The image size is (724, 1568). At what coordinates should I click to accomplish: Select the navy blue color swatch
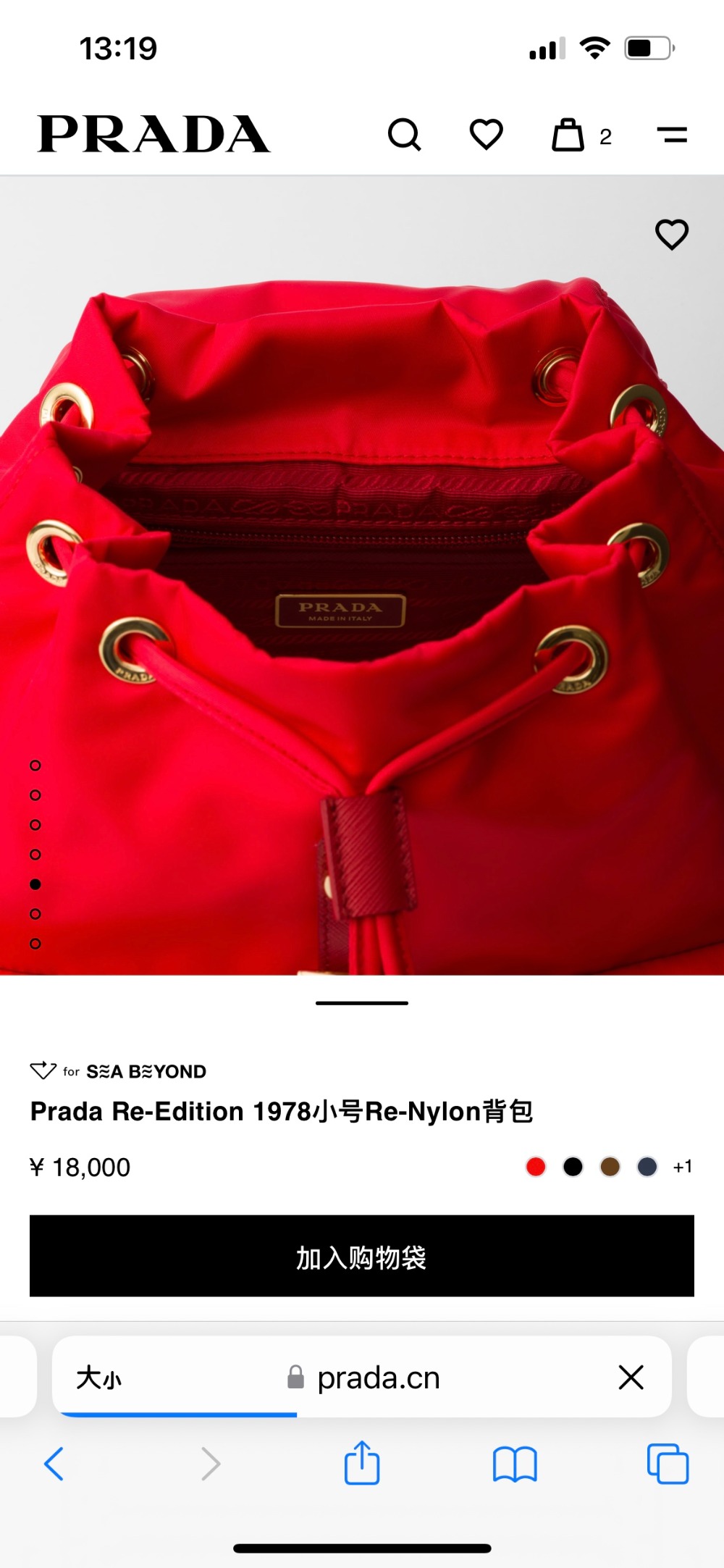pos(647,1167)
